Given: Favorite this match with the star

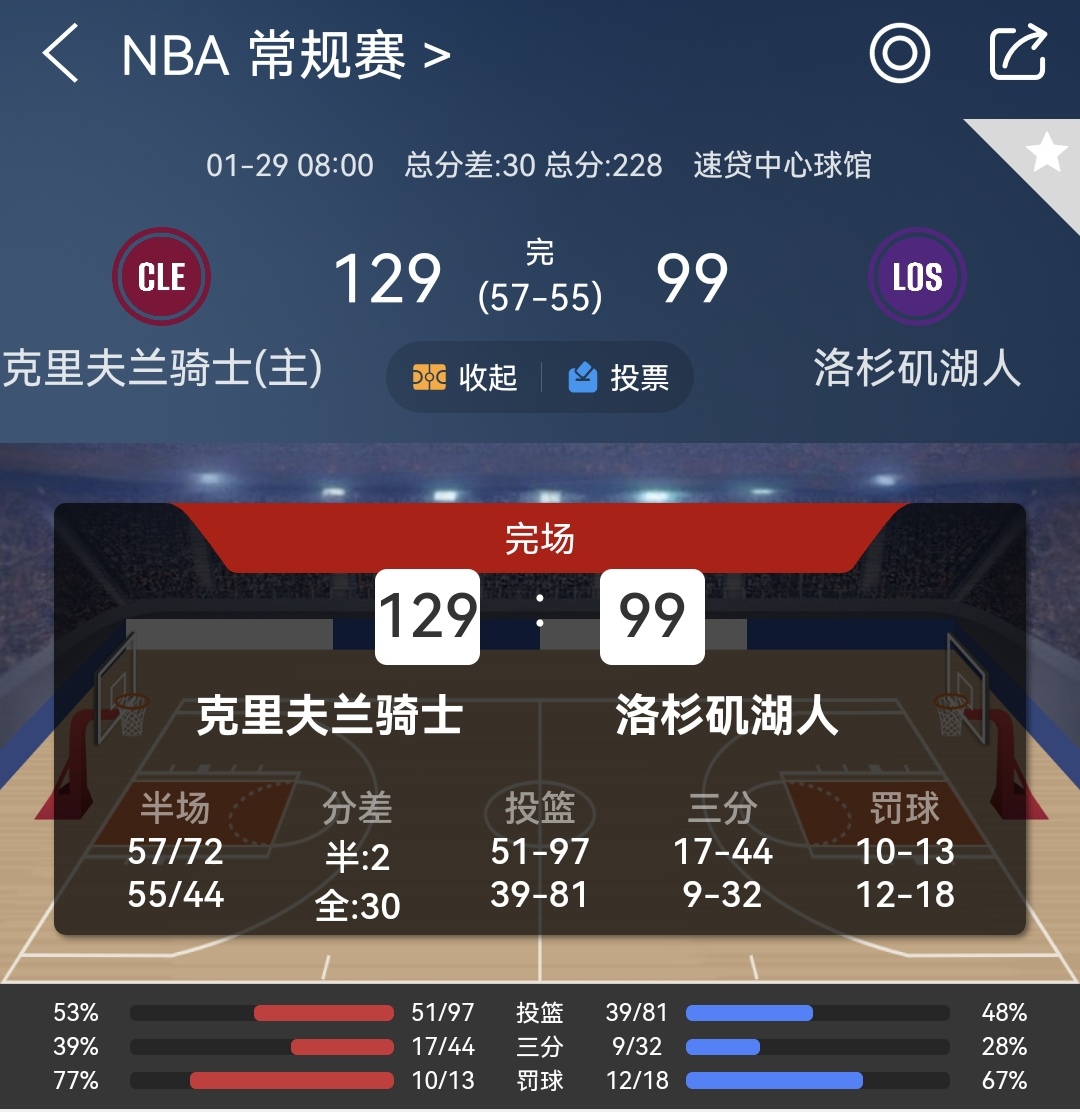Looking at the screenshot, I should (1045, 153).
